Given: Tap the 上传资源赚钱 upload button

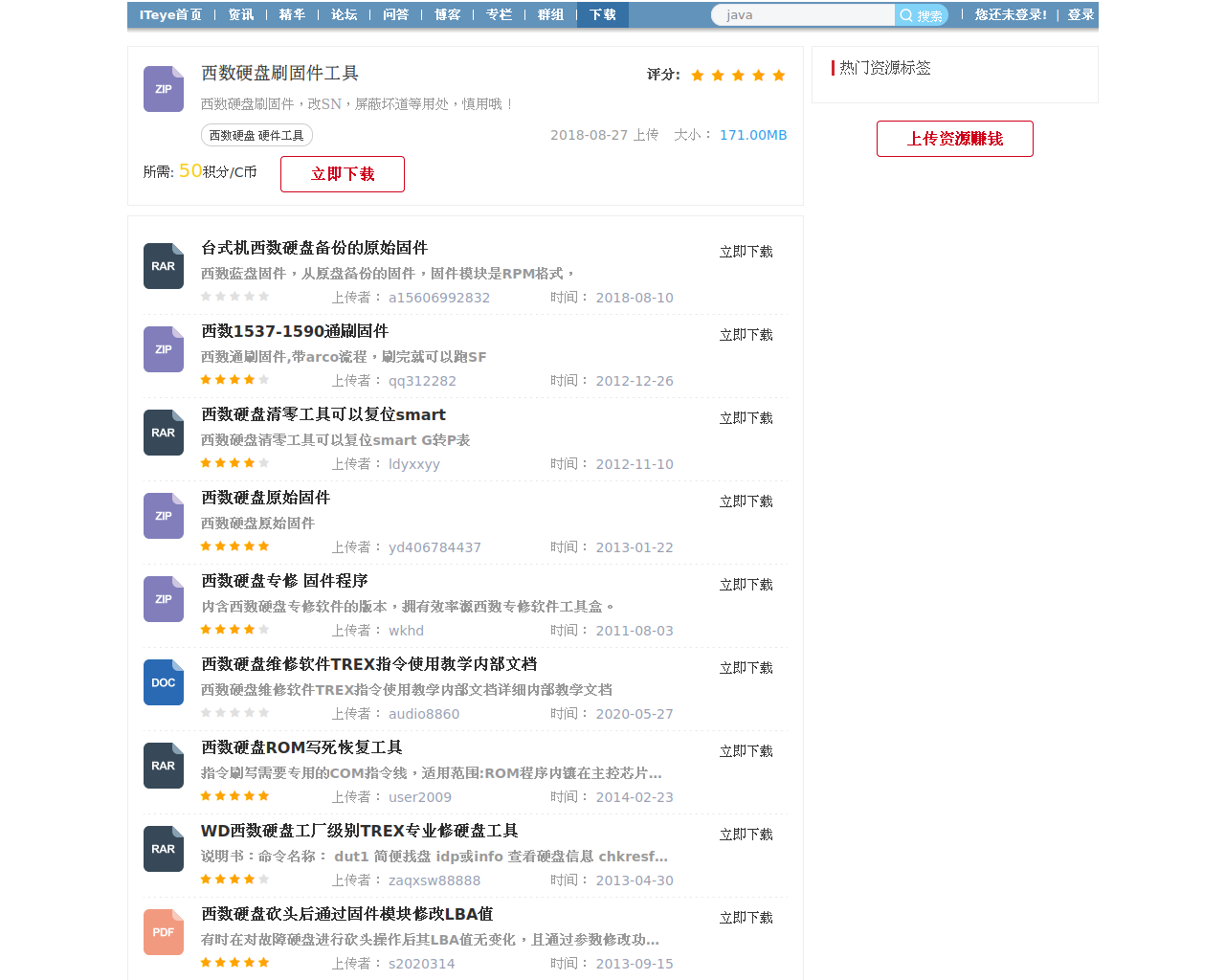Looking at the screenshot, I should [x=954, y=139].
